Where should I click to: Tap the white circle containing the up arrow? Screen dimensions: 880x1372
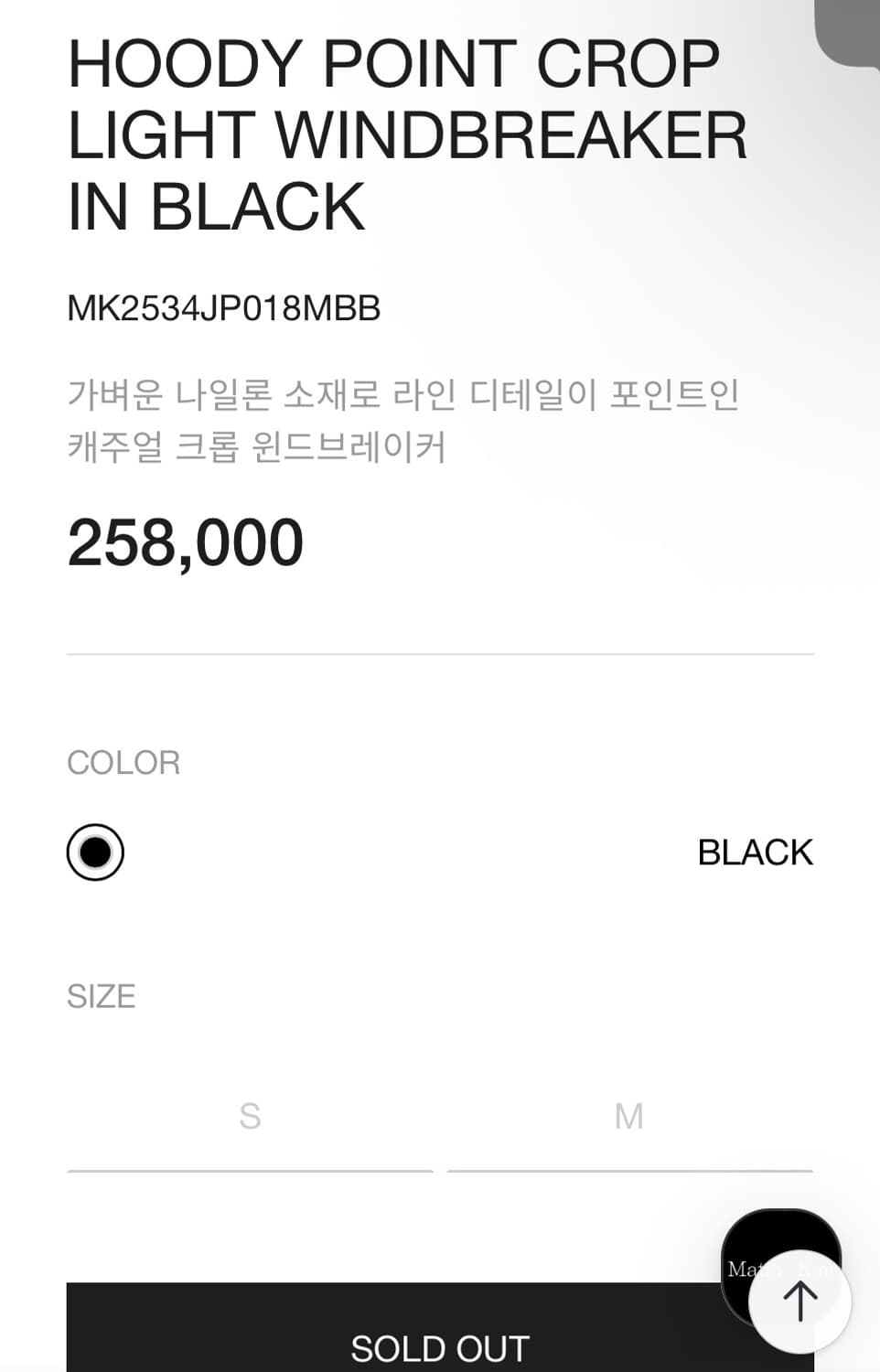[799, 1298]
